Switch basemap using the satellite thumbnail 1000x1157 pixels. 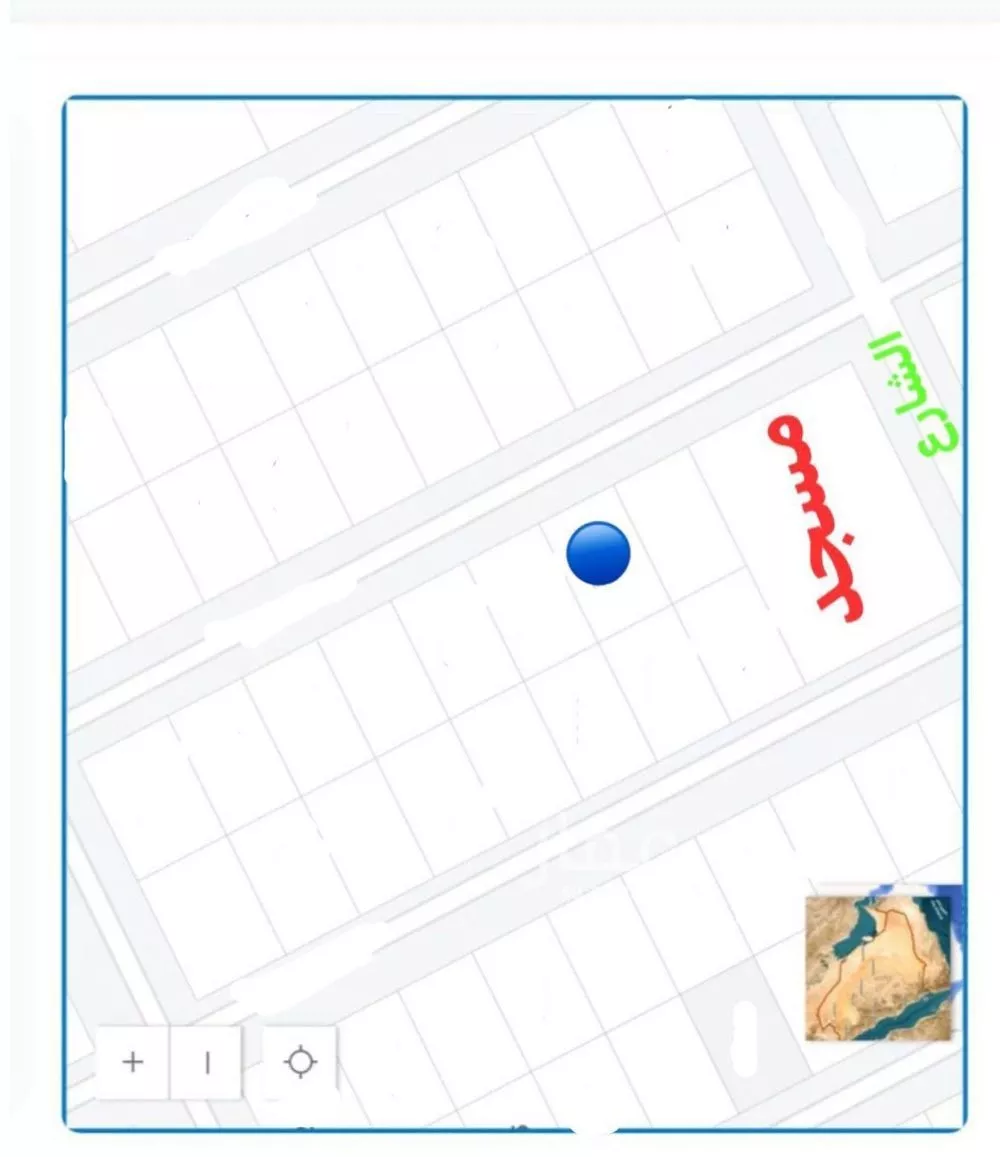(x=882, y=962)
